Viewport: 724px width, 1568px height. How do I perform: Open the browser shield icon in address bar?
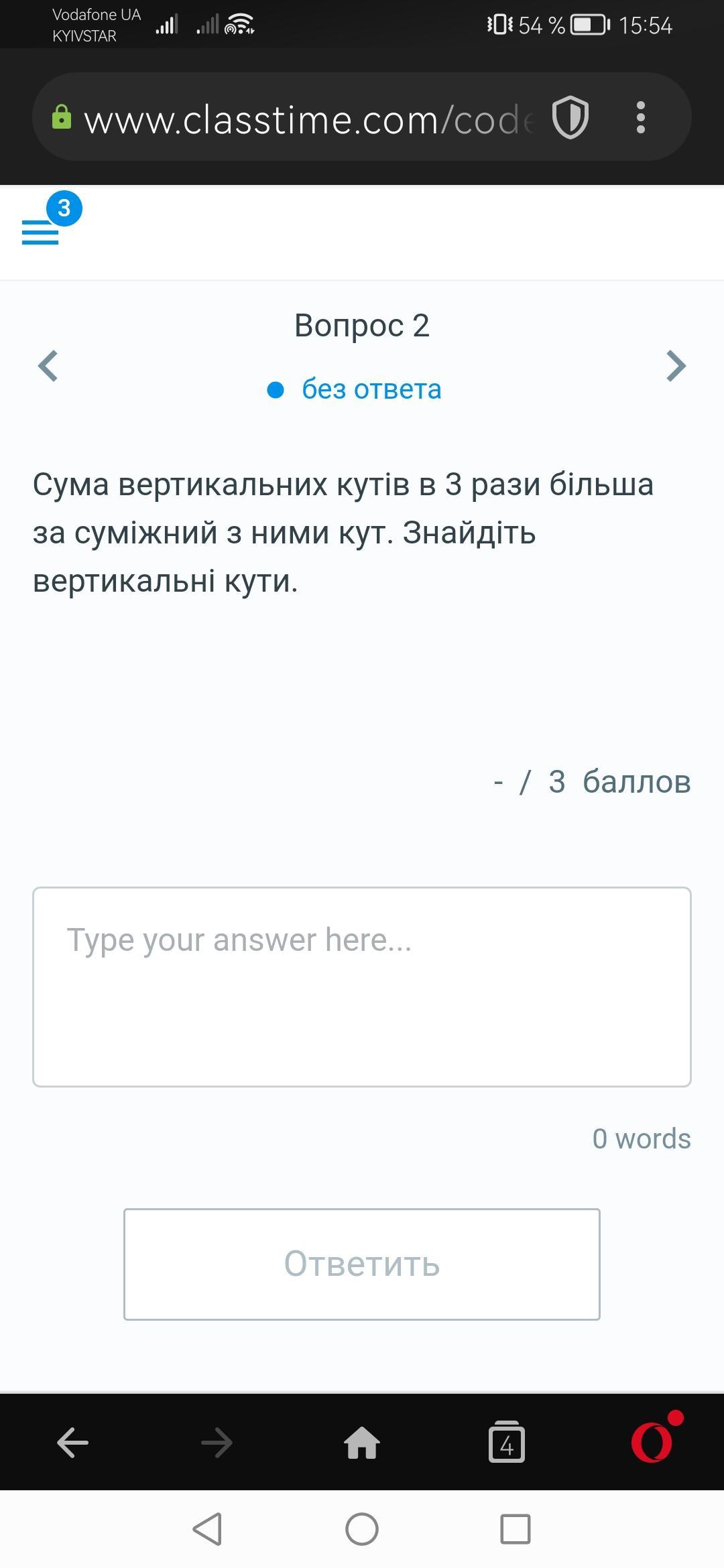(570, 118)
